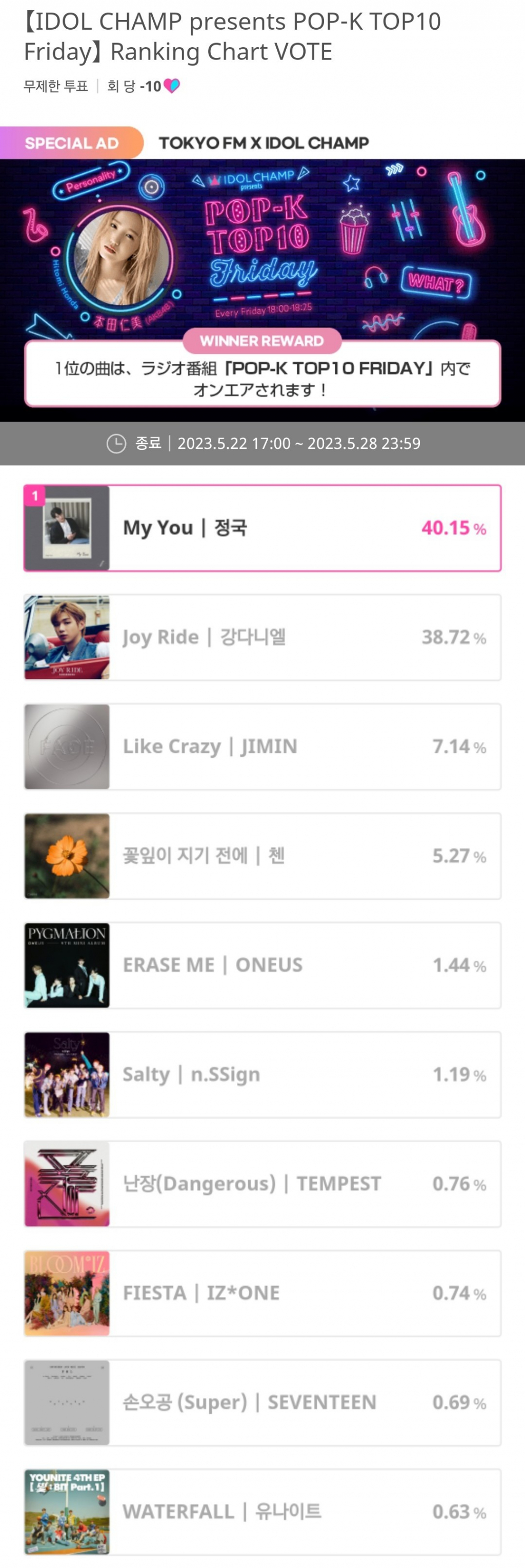Open the ERASE ME by ONEUS entry
Screen dimensions: 525x1568
click(x=262, y=965)
